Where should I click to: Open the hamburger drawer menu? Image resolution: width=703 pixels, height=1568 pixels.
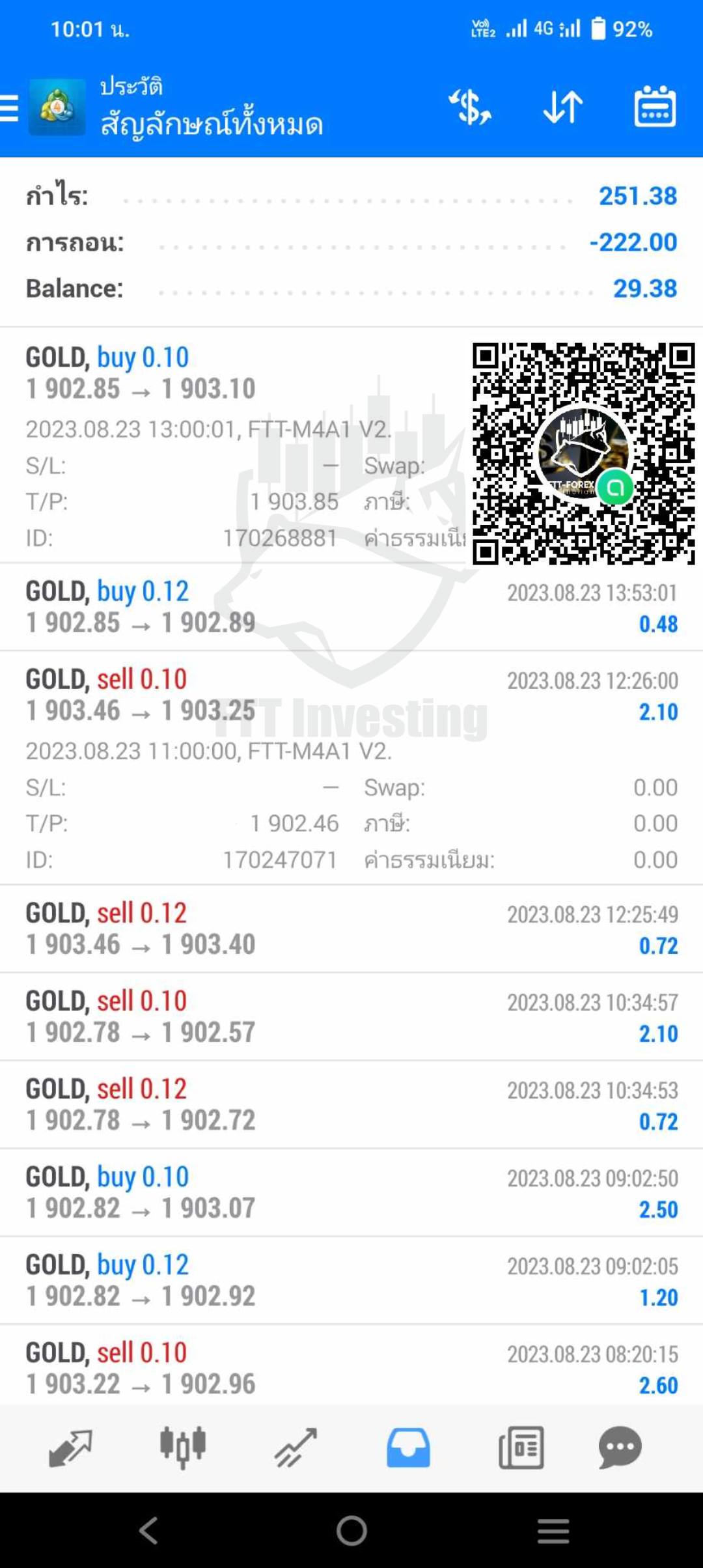(x=9, y=108)
